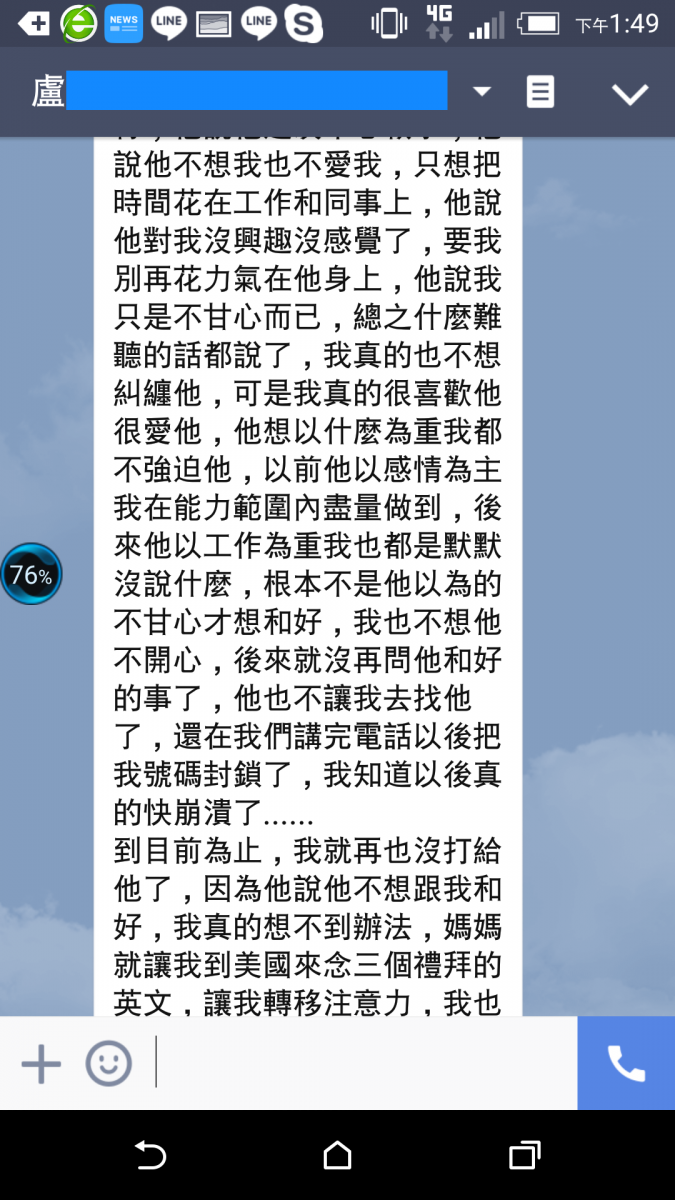Tap the floating 76% battery widget
675x1200 pixels.
31,574
